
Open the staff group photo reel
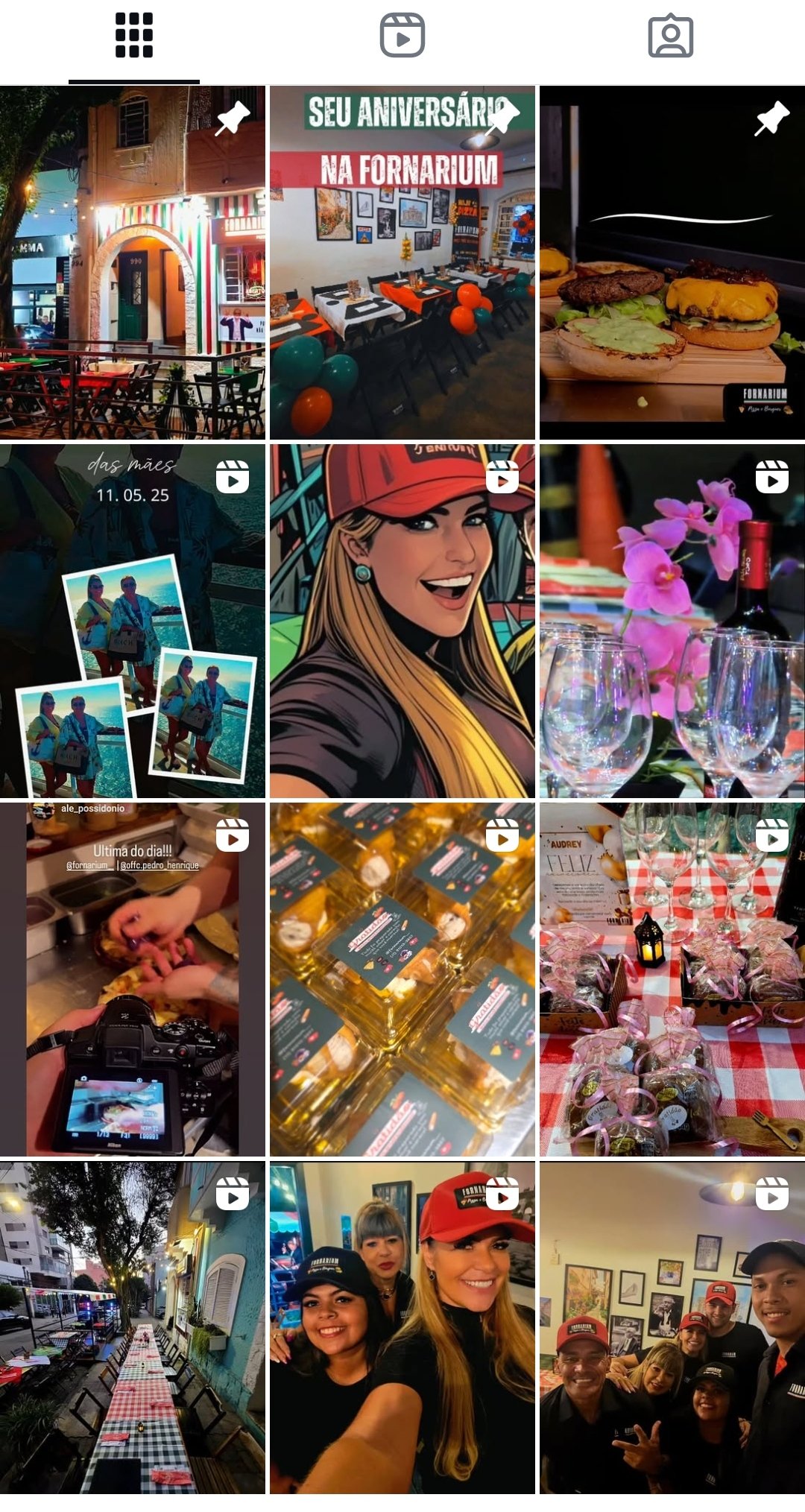(x=672, y=1328)
